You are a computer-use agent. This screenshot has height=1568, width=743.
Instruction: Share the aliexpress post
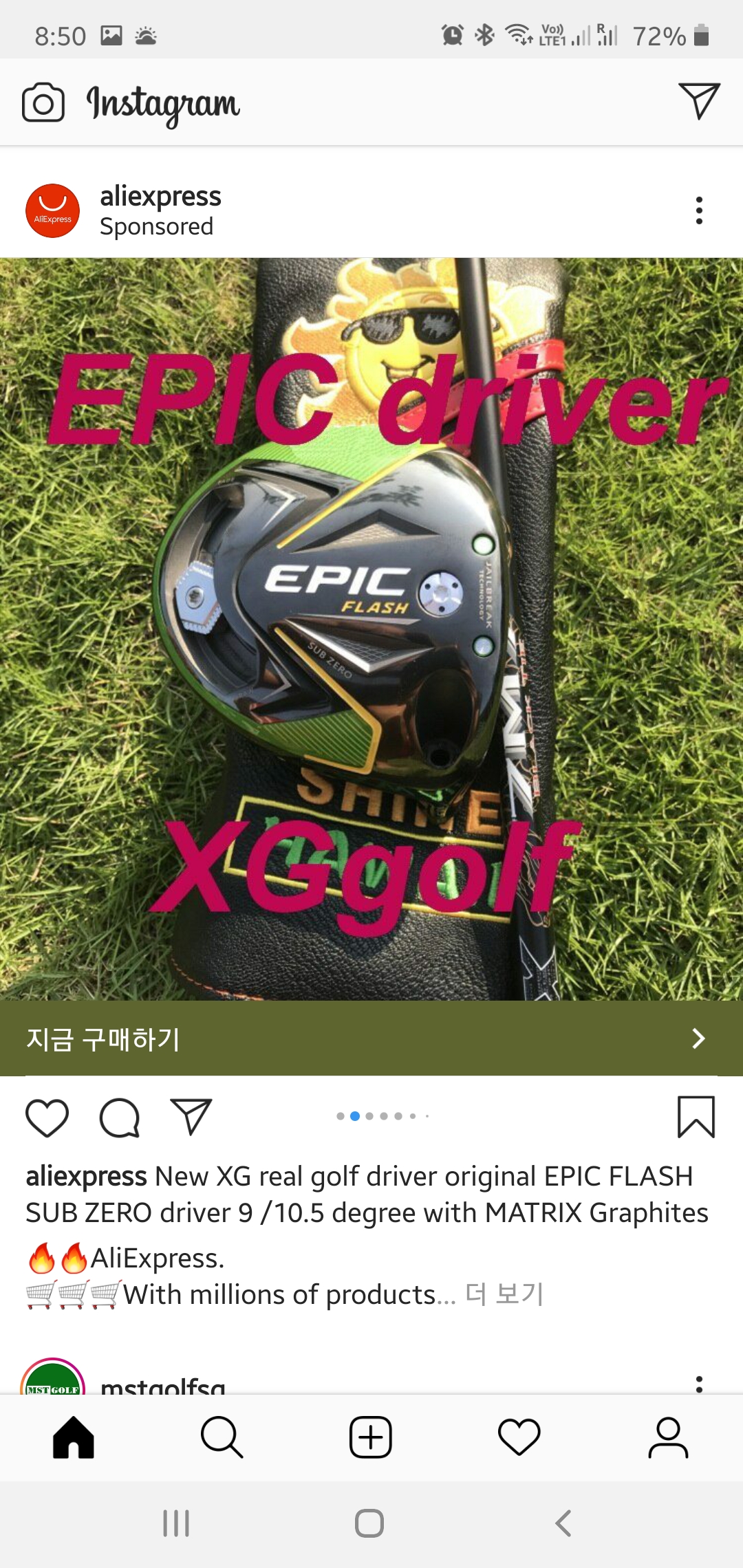pos(191,1117)
